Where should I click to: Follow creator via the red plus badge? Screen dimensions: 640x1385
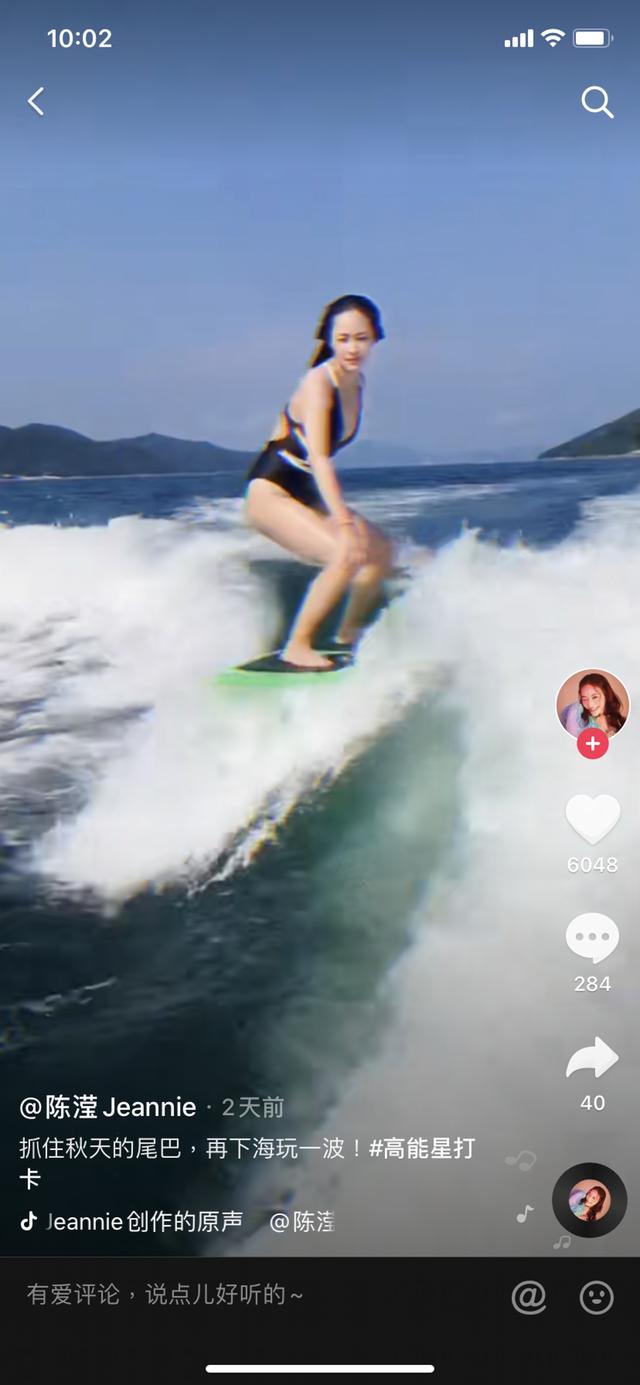click(592, 743)
